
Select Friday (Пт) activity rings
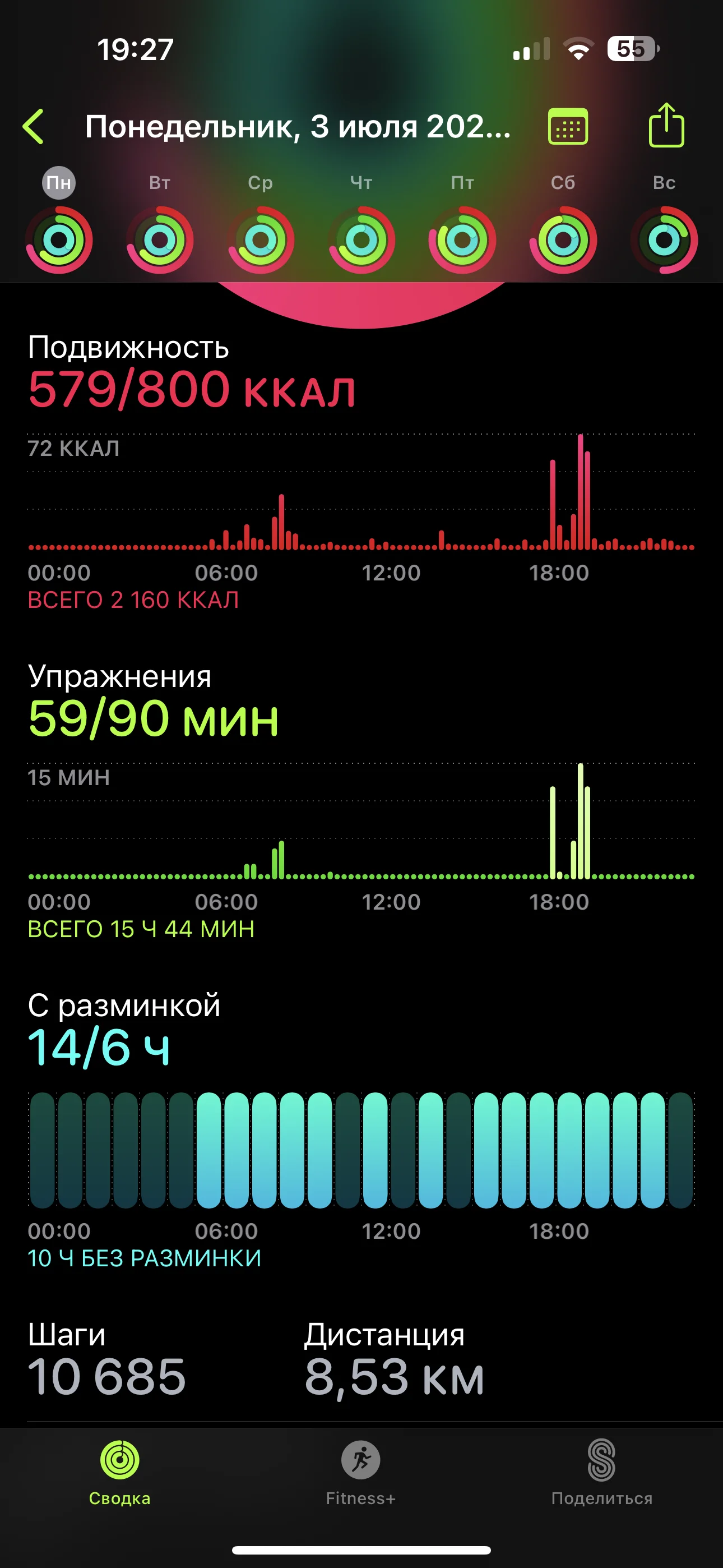pyautogui.click(x=462, y=240)
